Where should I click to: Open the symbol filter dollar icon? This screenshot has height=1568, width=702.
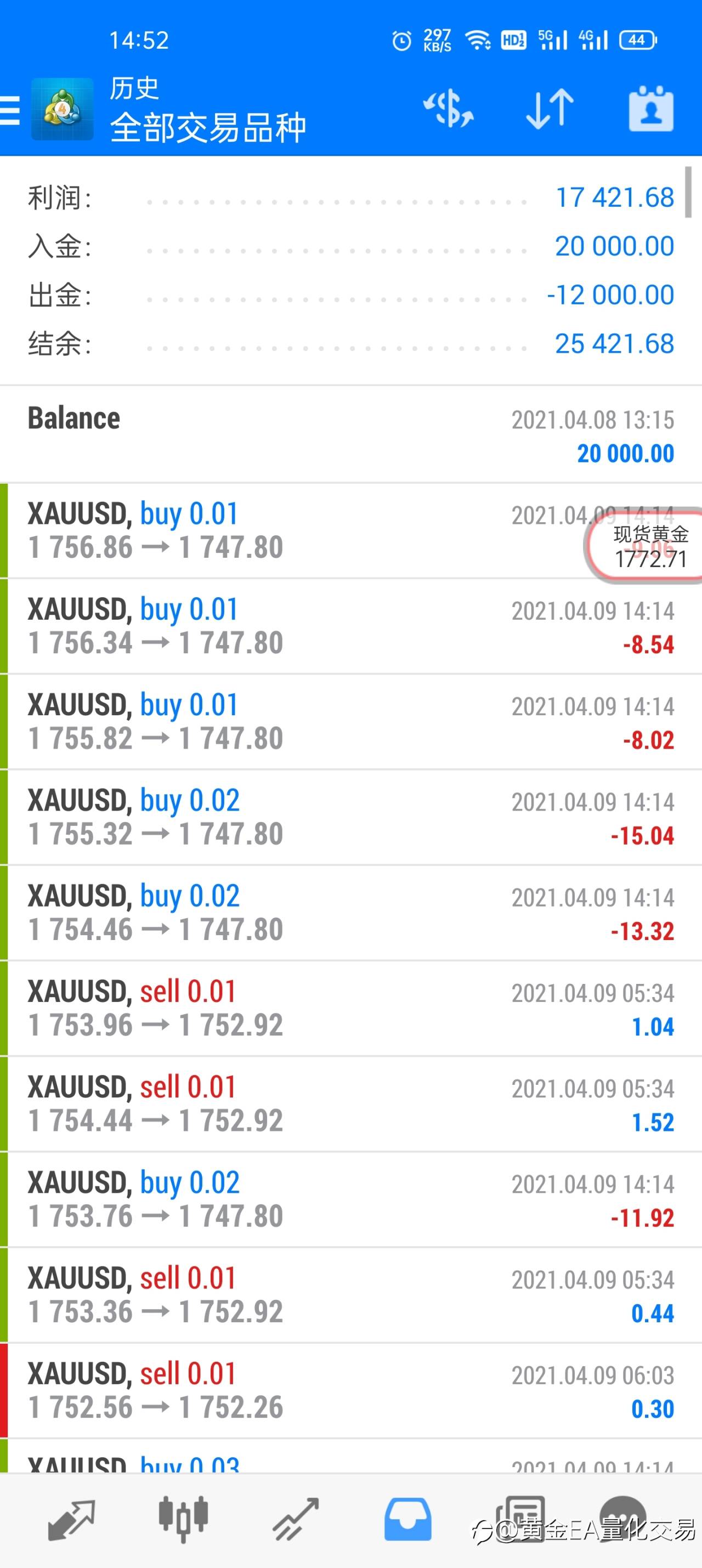pyautogui.click(x=448, y=110)
